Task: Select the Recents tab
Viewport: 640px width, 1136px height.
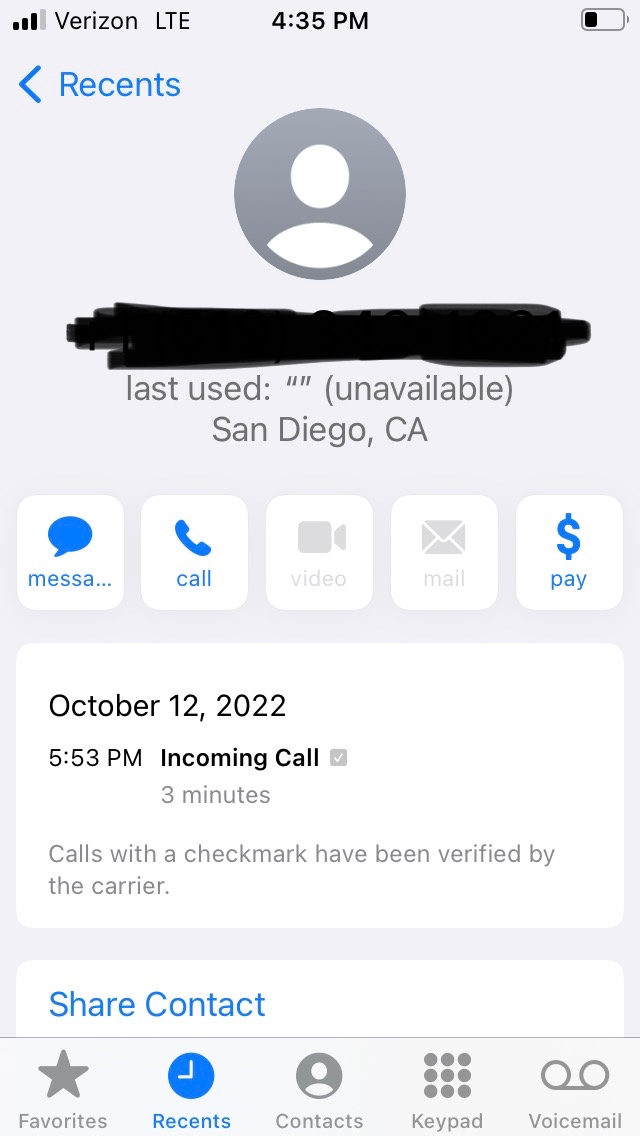Action: [191, 1088]
